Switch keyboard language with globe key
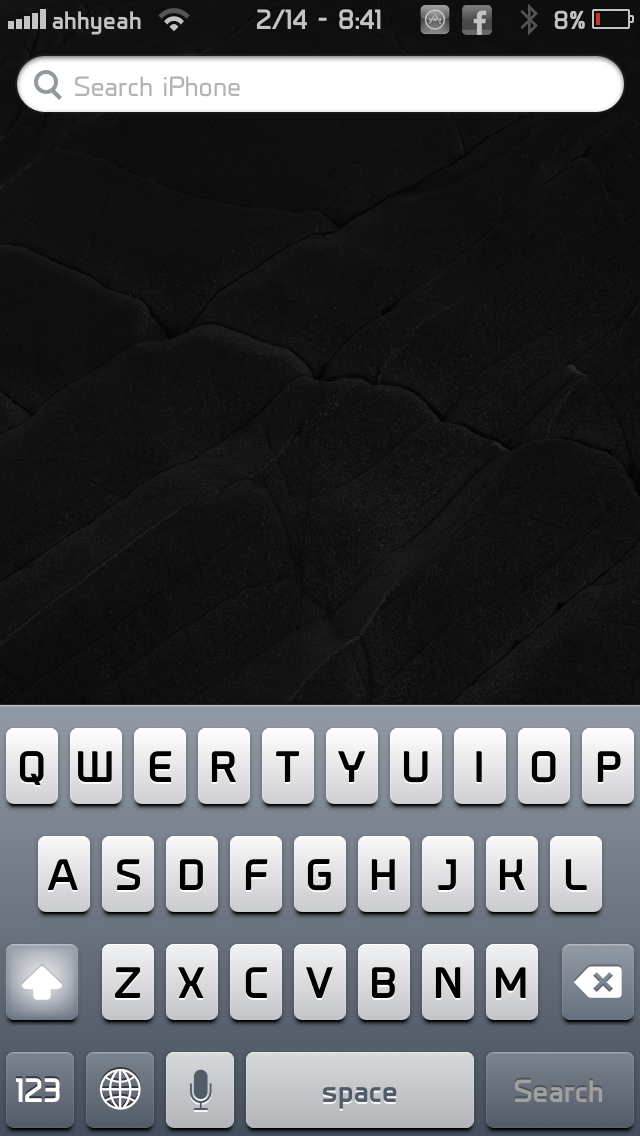Viewport: 640px width, 1136px height. click(x=120, y=1090)
